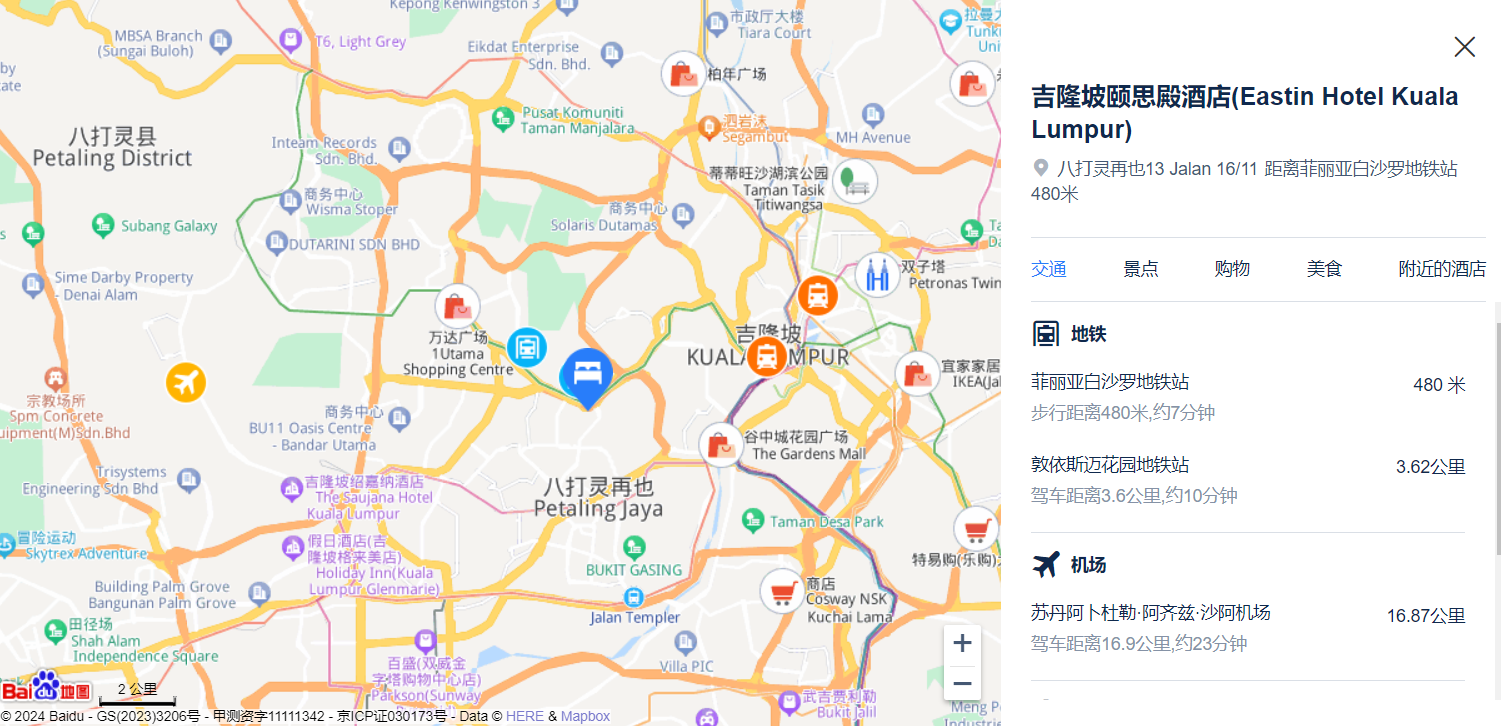Tap the blue metro station marker
The height and width of the screenshot is (726, 1501).
click(526, 348)
